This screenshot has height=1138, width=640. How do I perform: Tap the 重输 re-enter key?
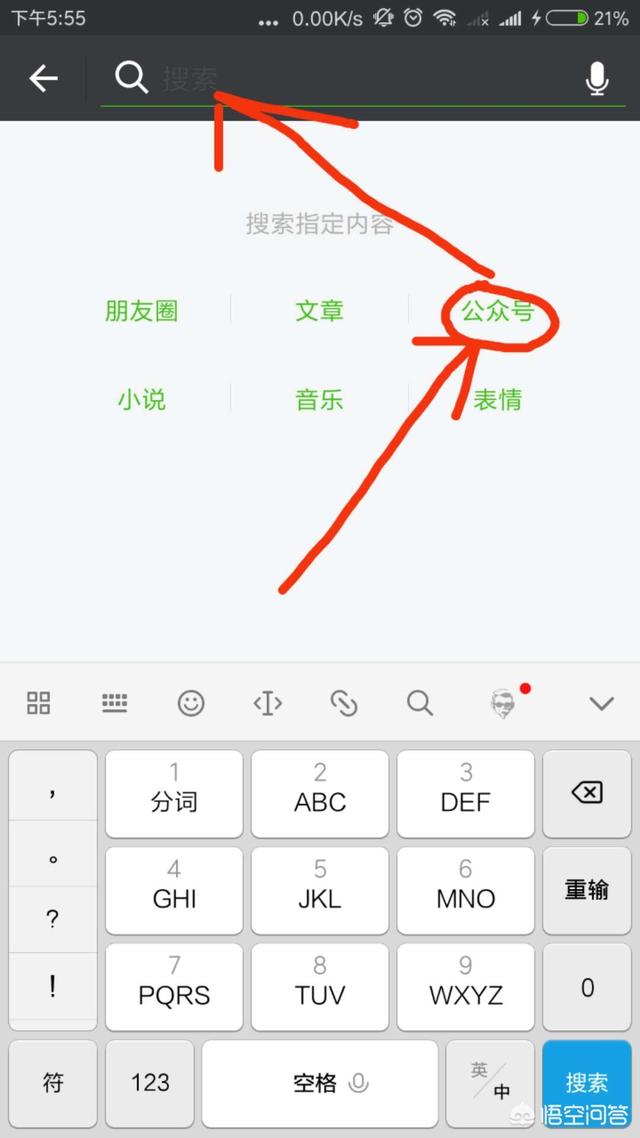coord(587,890)
